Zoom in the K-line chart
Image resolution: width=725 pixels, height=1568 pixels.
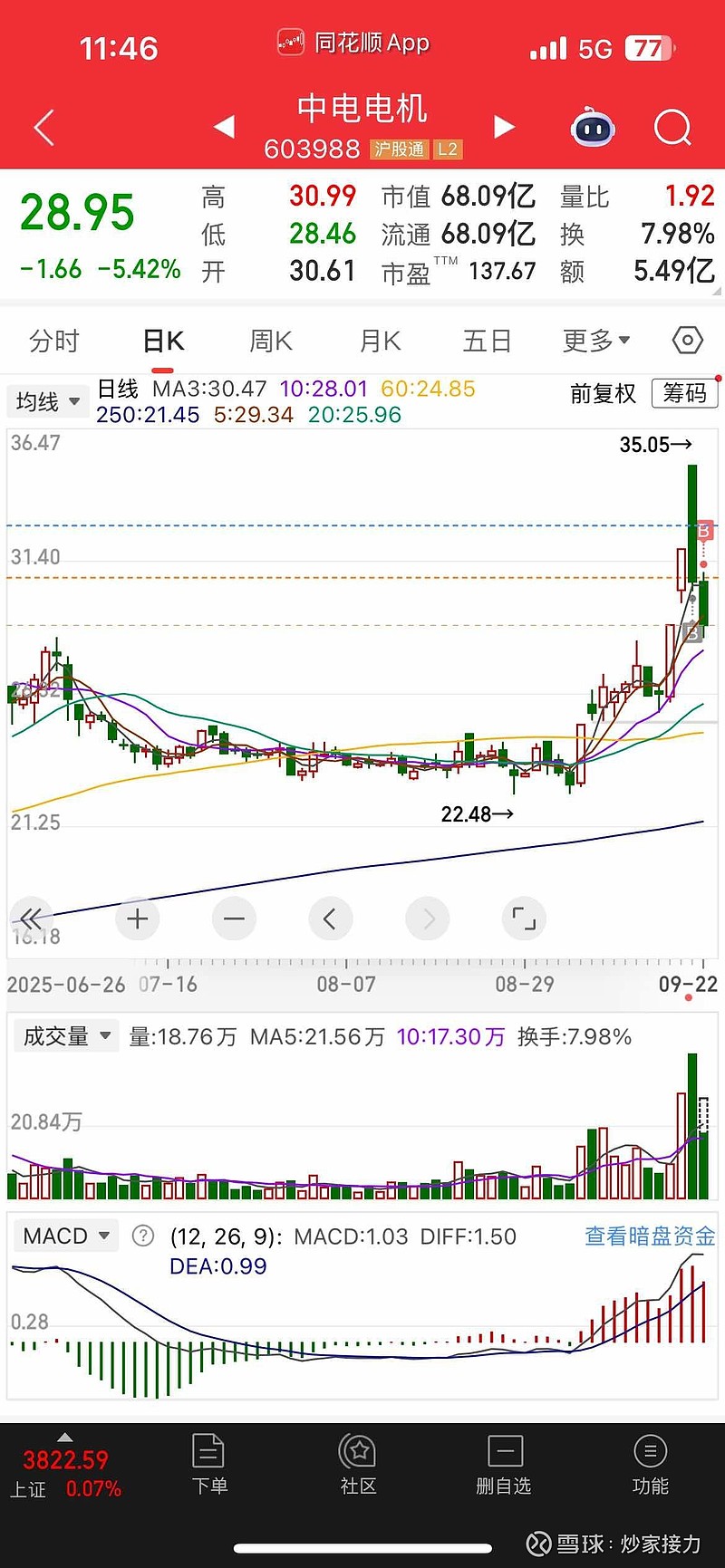coord(138,919)
